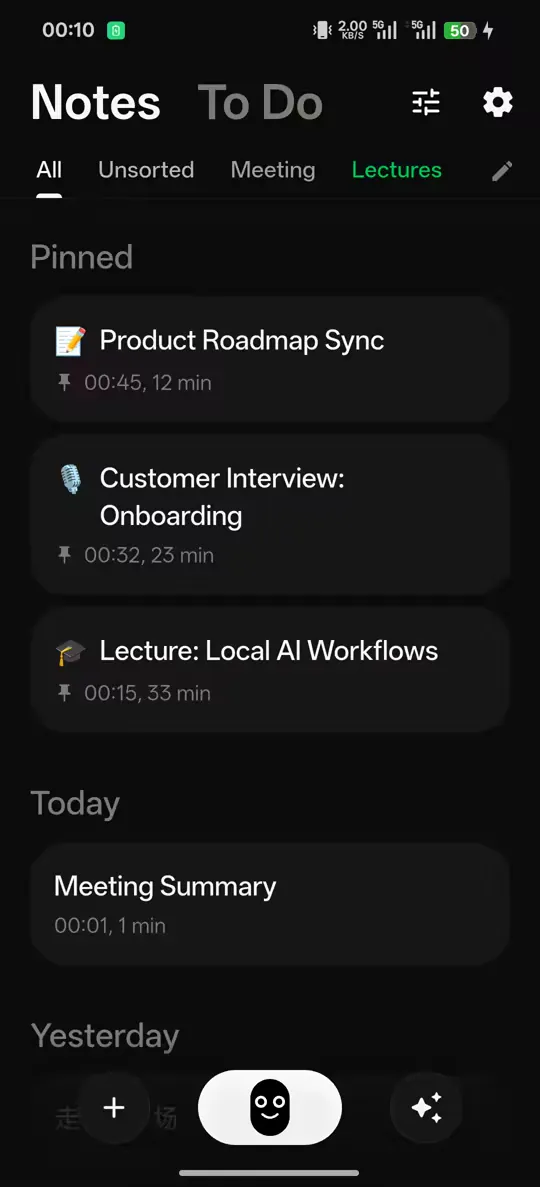Tap the smiley face record button
The width and height of the screenshot is (540, 1187).
[270, 1108]
